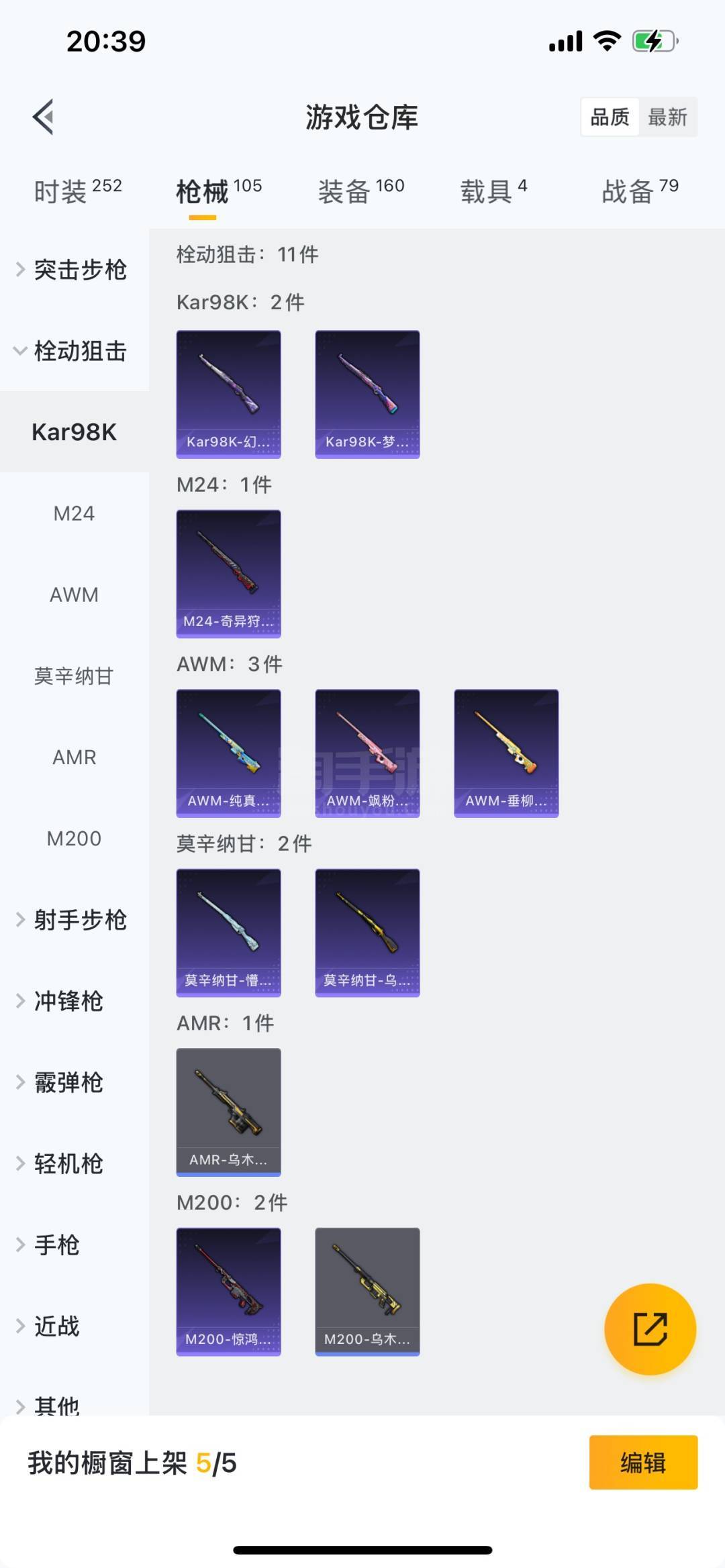The height and width of the screenshot is (1568, 725).
Task: Tap the orange floating share button
Action: [650, 1329]
